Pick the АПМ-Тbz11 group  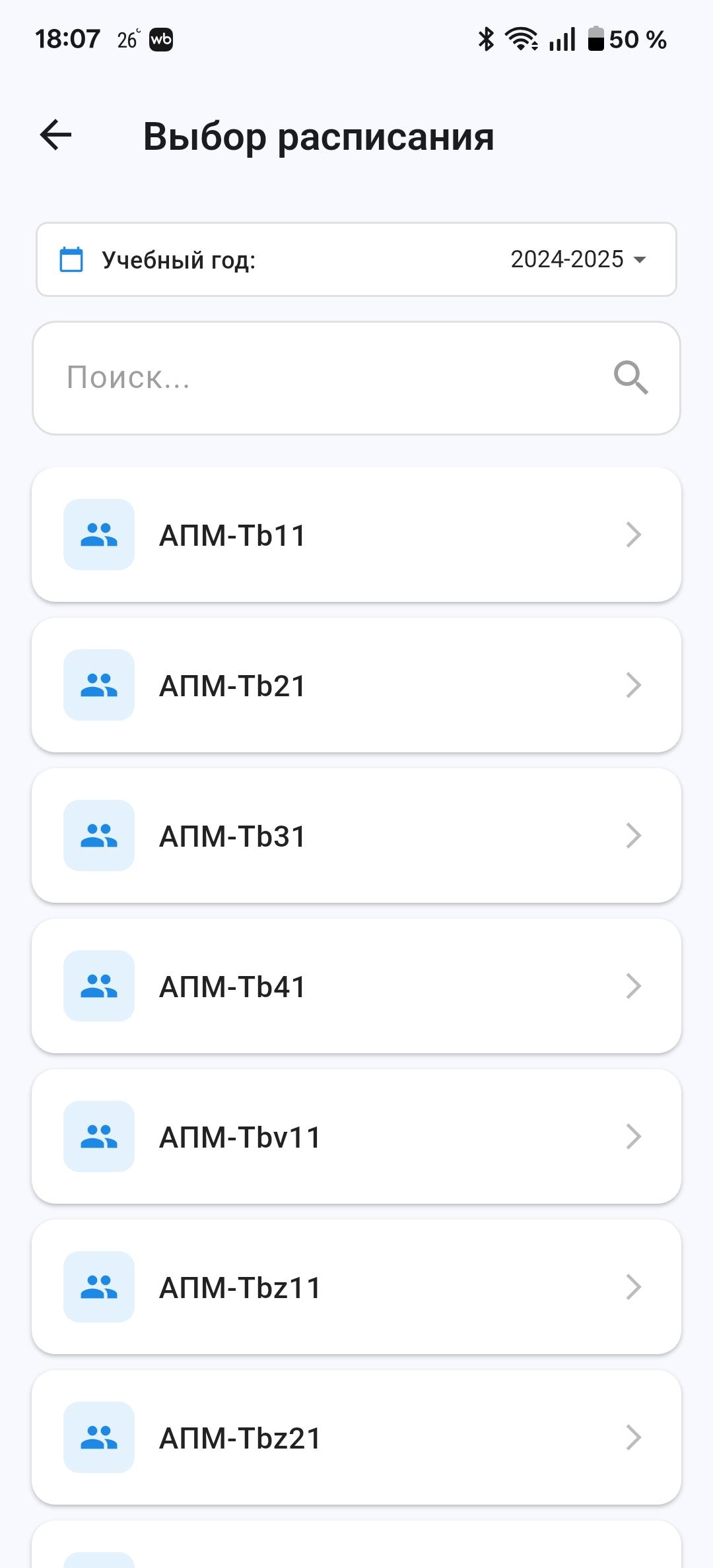[x=356, y=1287]
